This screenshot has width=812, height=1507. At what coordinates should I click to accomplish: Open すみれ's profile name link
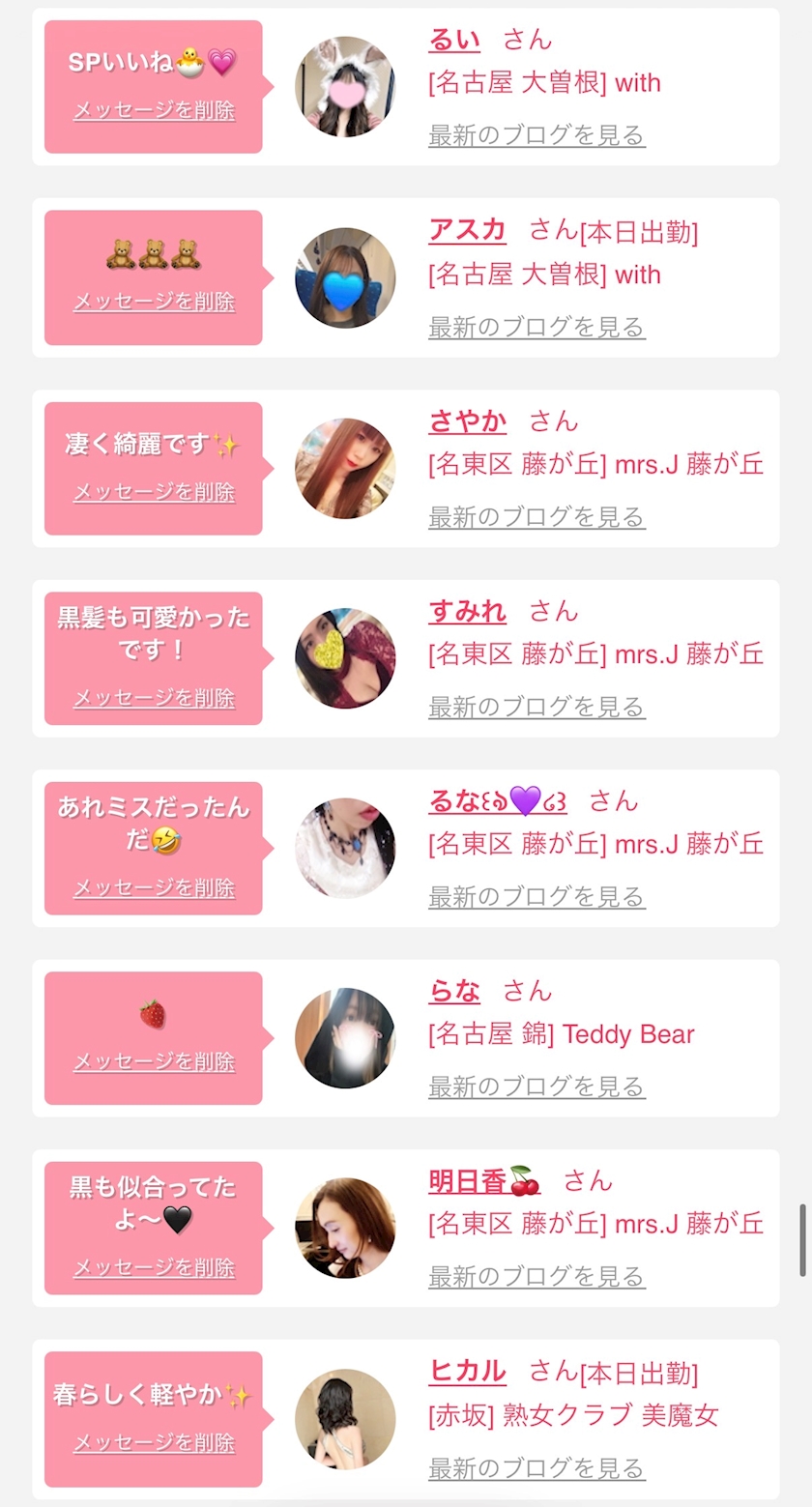pyautogui.click(x=467, y=611)
